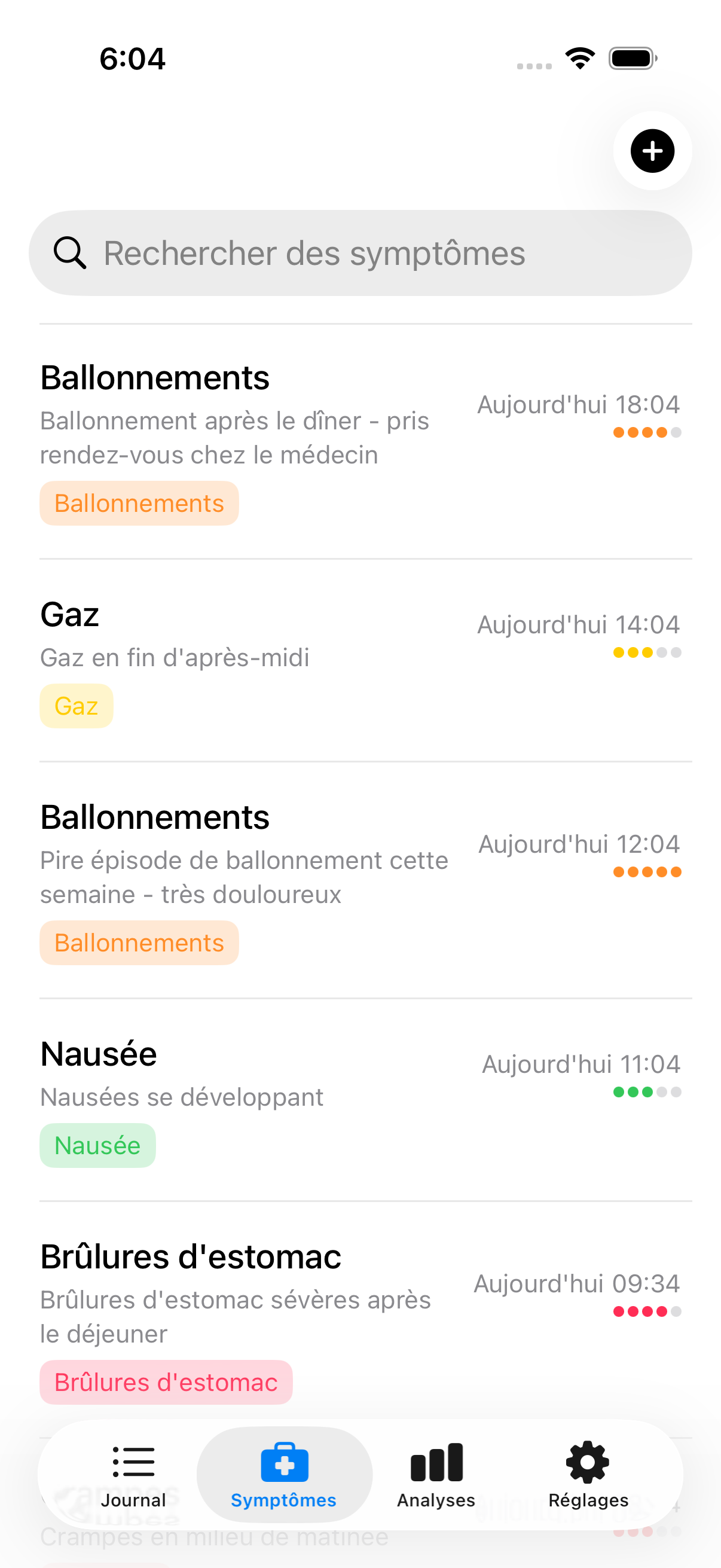This screenshot has width=721, height=1568.
Task: Select the pink Brûlures d'estomac tag
Action: pyautogui.click(x=165, y=1382)
